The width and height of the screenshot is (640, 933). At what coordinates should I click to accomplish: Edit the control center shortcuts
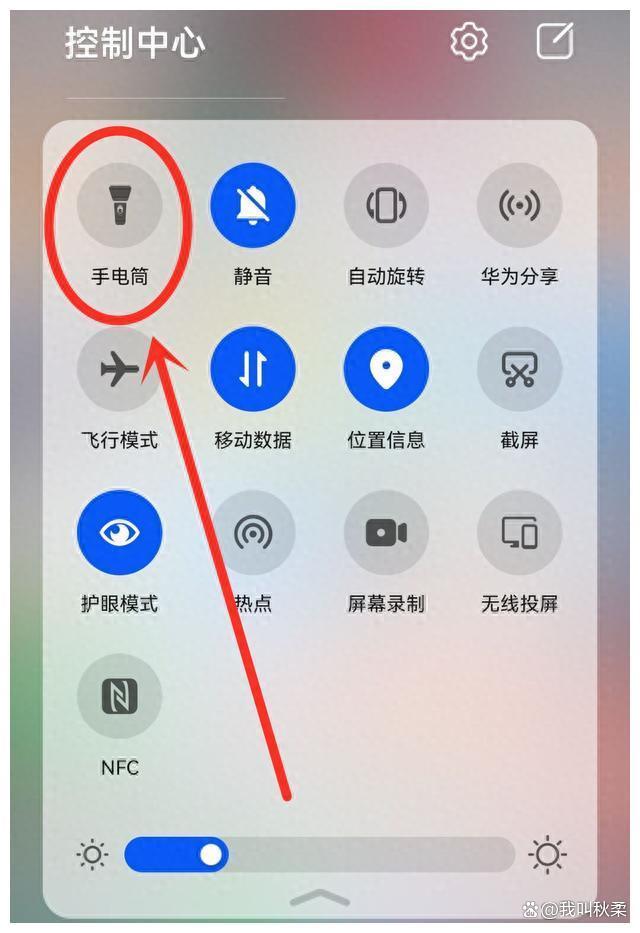click(555, 41)
